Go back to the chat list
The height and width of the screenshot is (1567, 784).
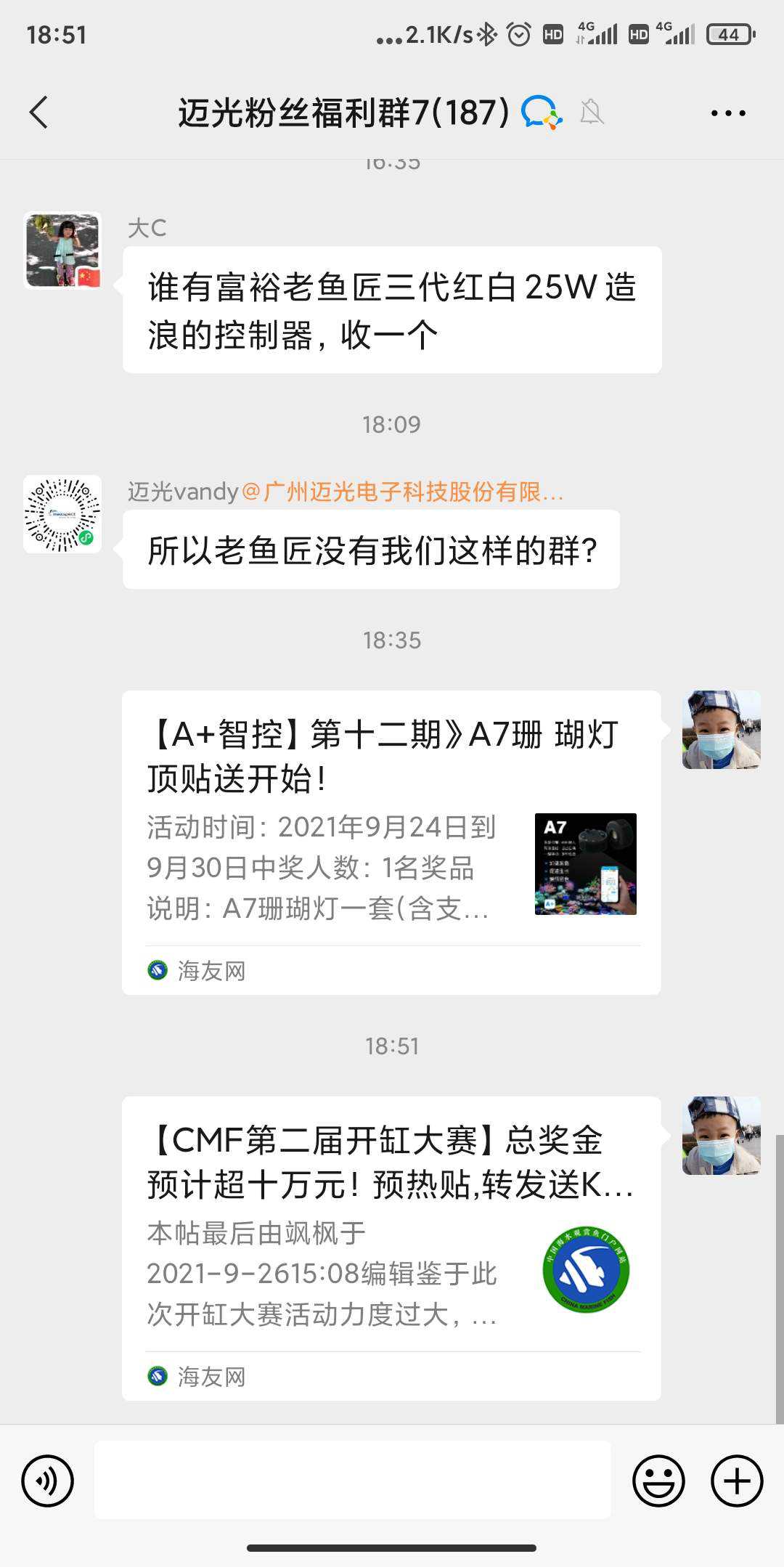point(39,113)
